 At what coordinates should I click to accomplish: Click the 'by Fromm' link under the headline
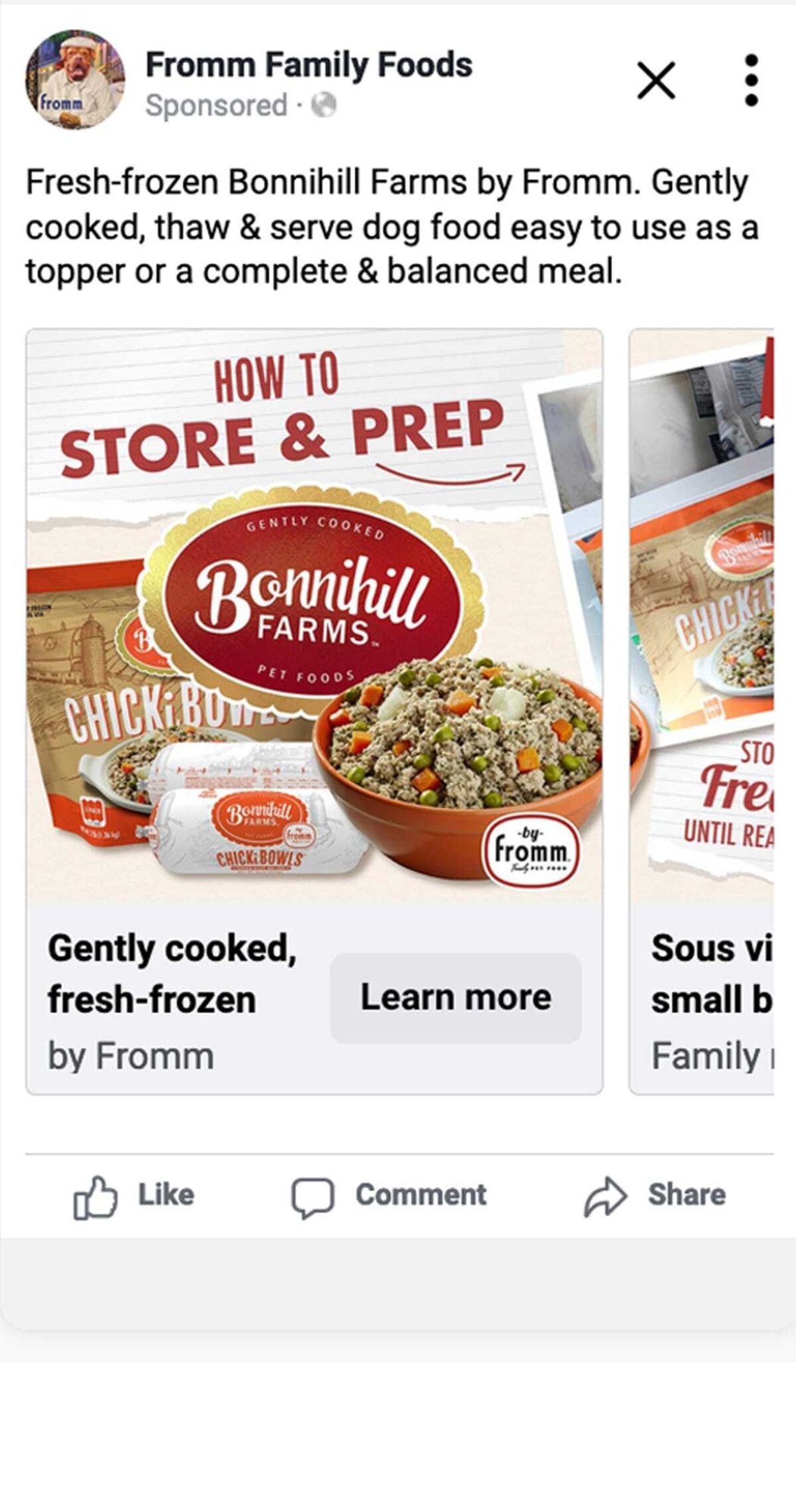[129, 1053]
